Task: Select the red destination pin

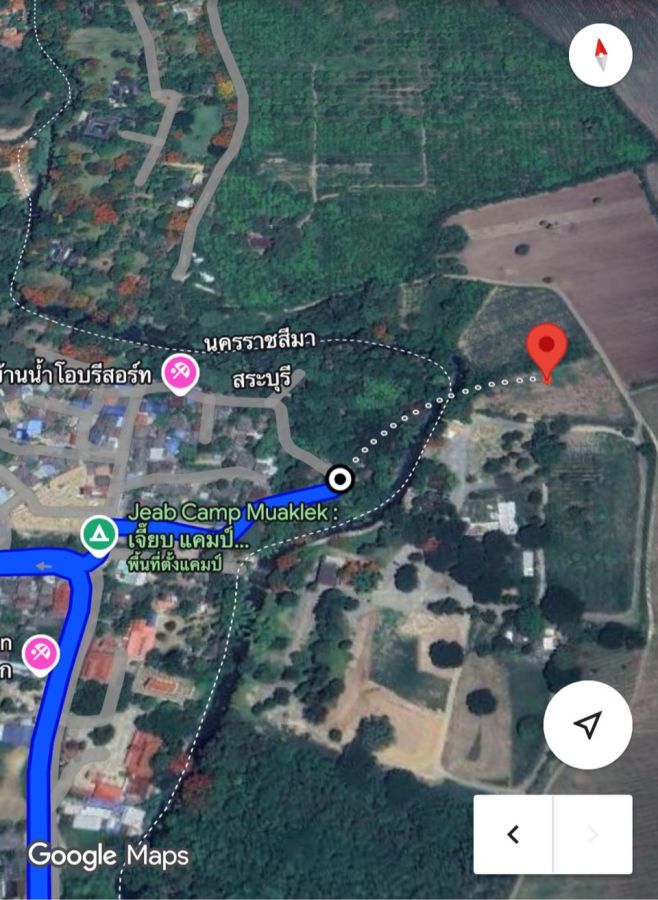Action: (x=547, y=352)
